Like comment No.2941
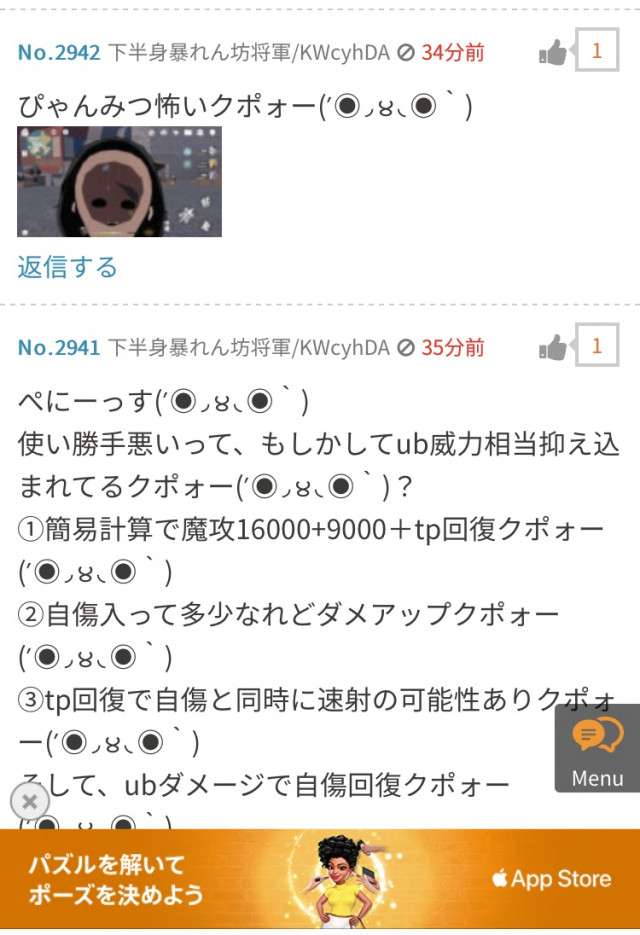 pyautogui.click(x=553, y=347)
